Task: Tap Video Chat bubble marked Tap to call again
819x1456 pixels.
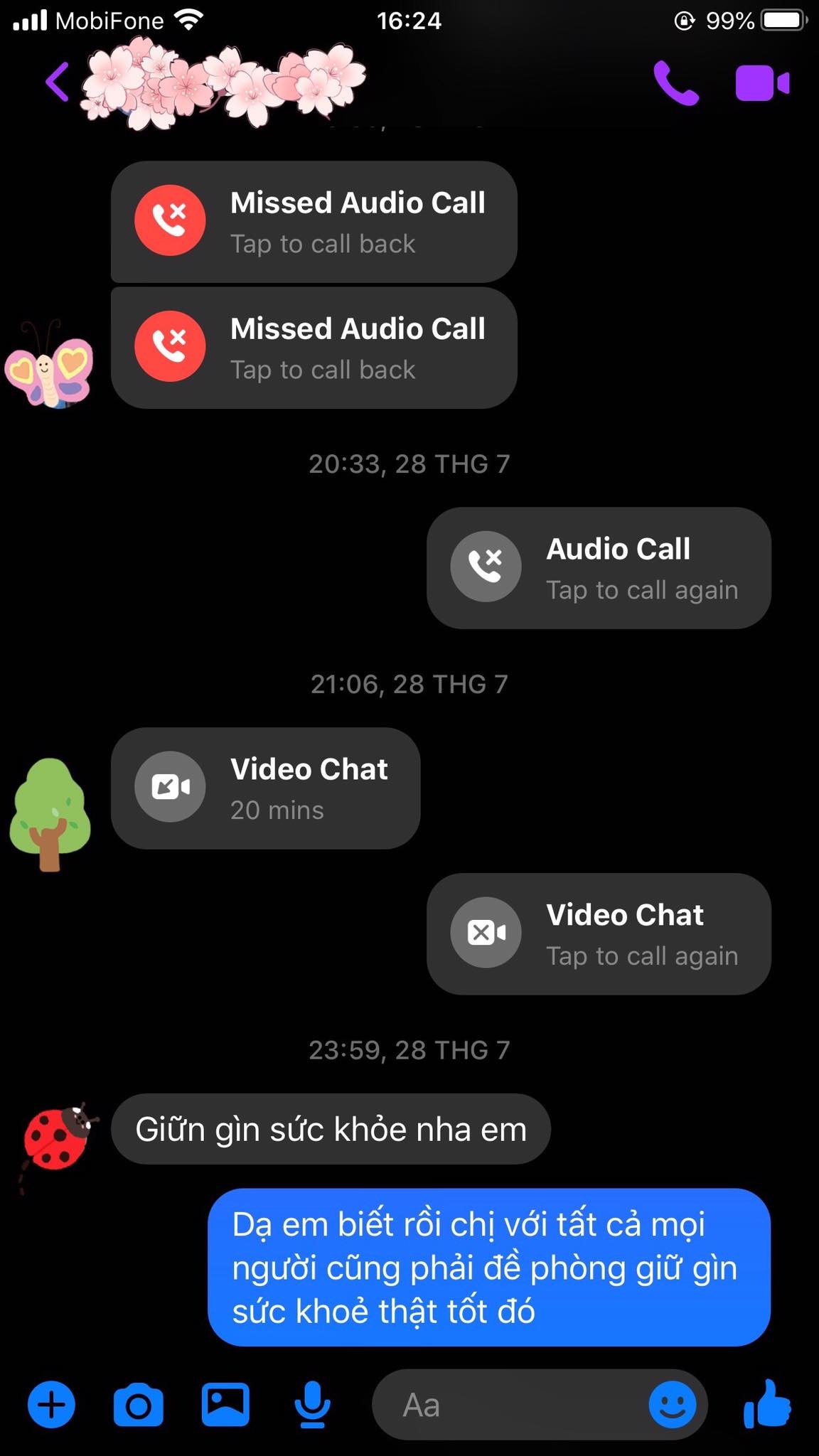Action: [599, 934]
